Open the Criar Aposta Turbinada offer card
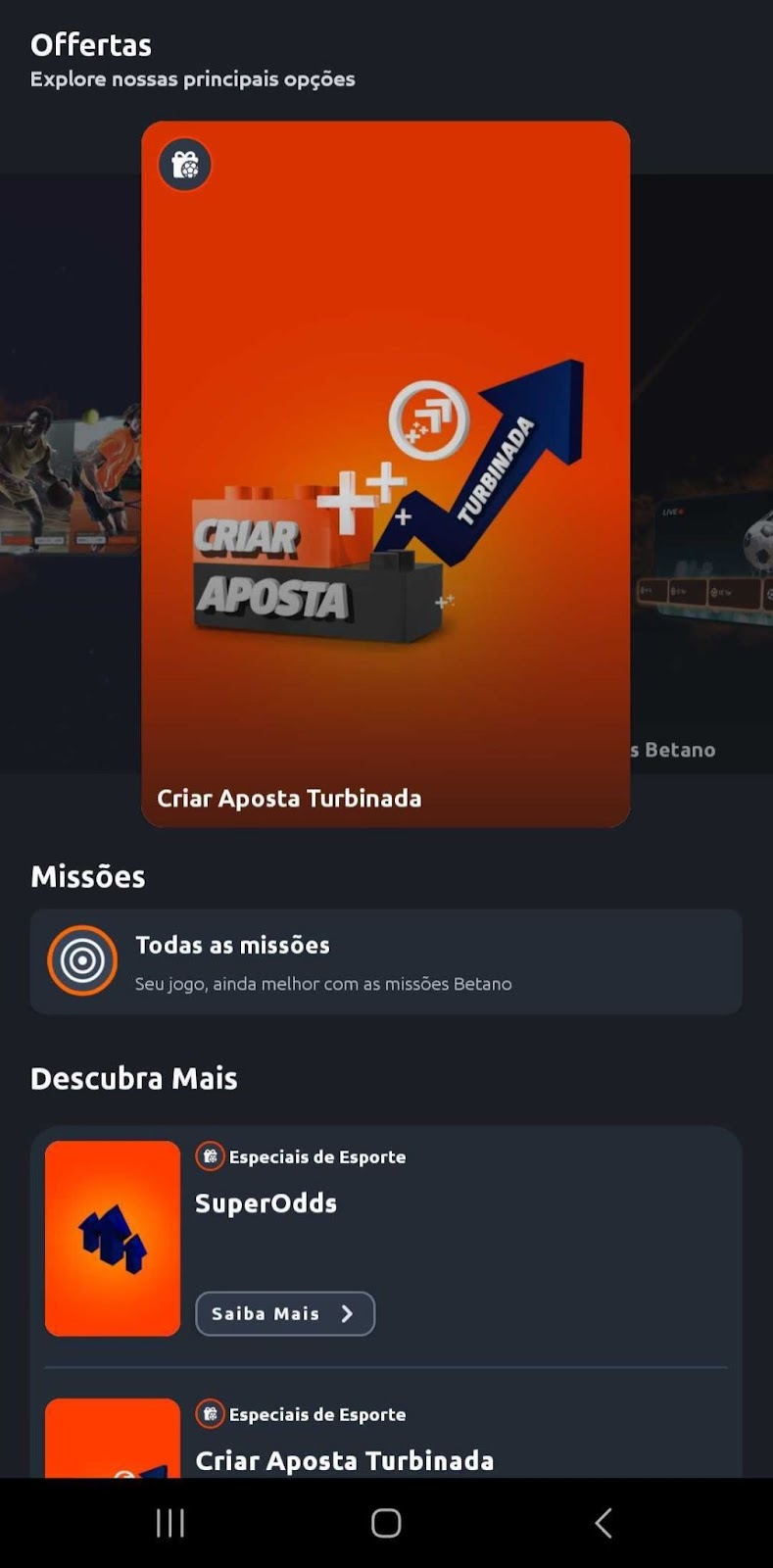This screenshot has height=1568, width=773. (385, 474)
